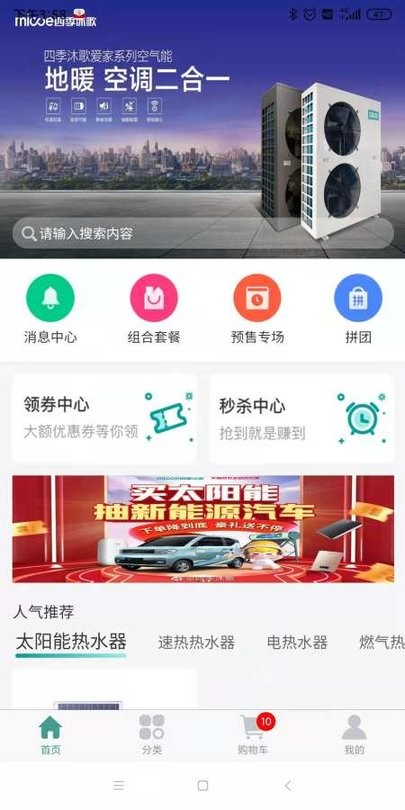Open 拼团 group buying
This screenshot has height=810, width=405.
(x=358, y=309)
